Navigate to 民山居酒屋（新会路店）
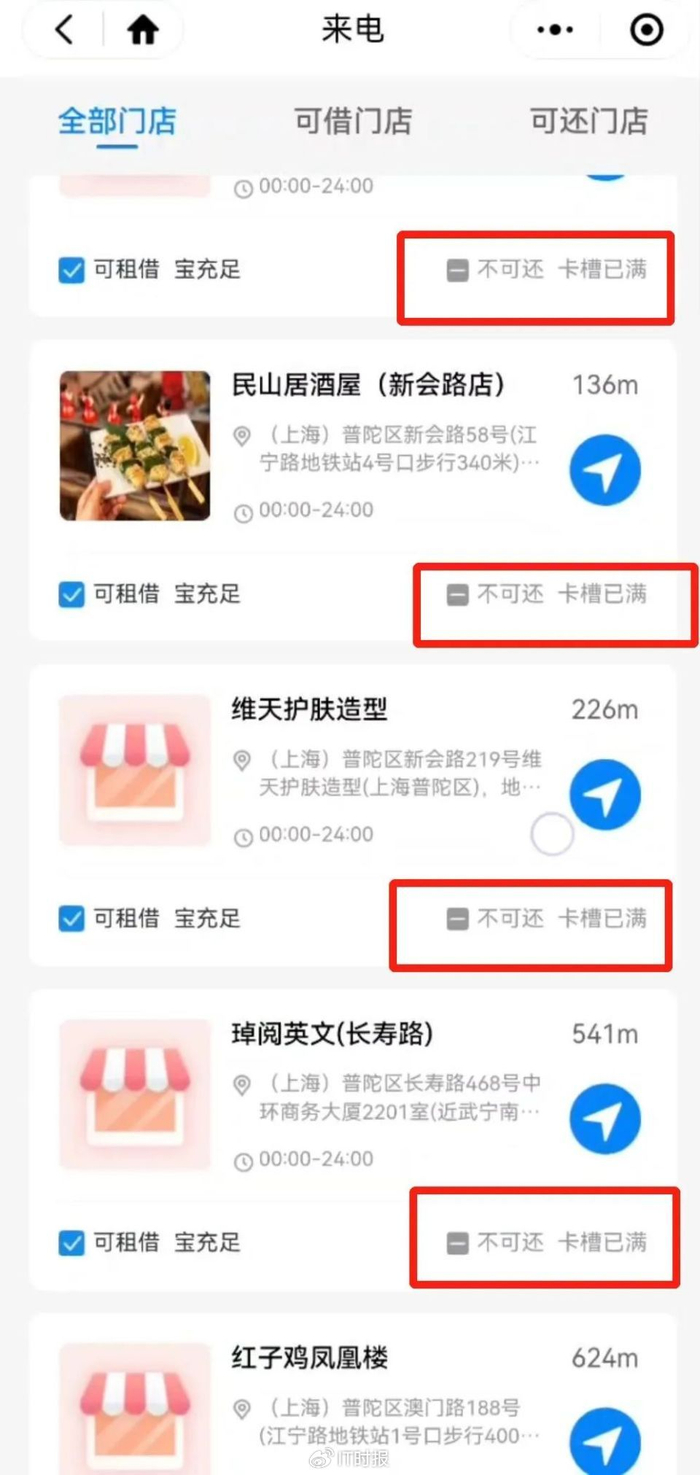The width and height of the screenshot is (700, 1475). coord(605,470)
